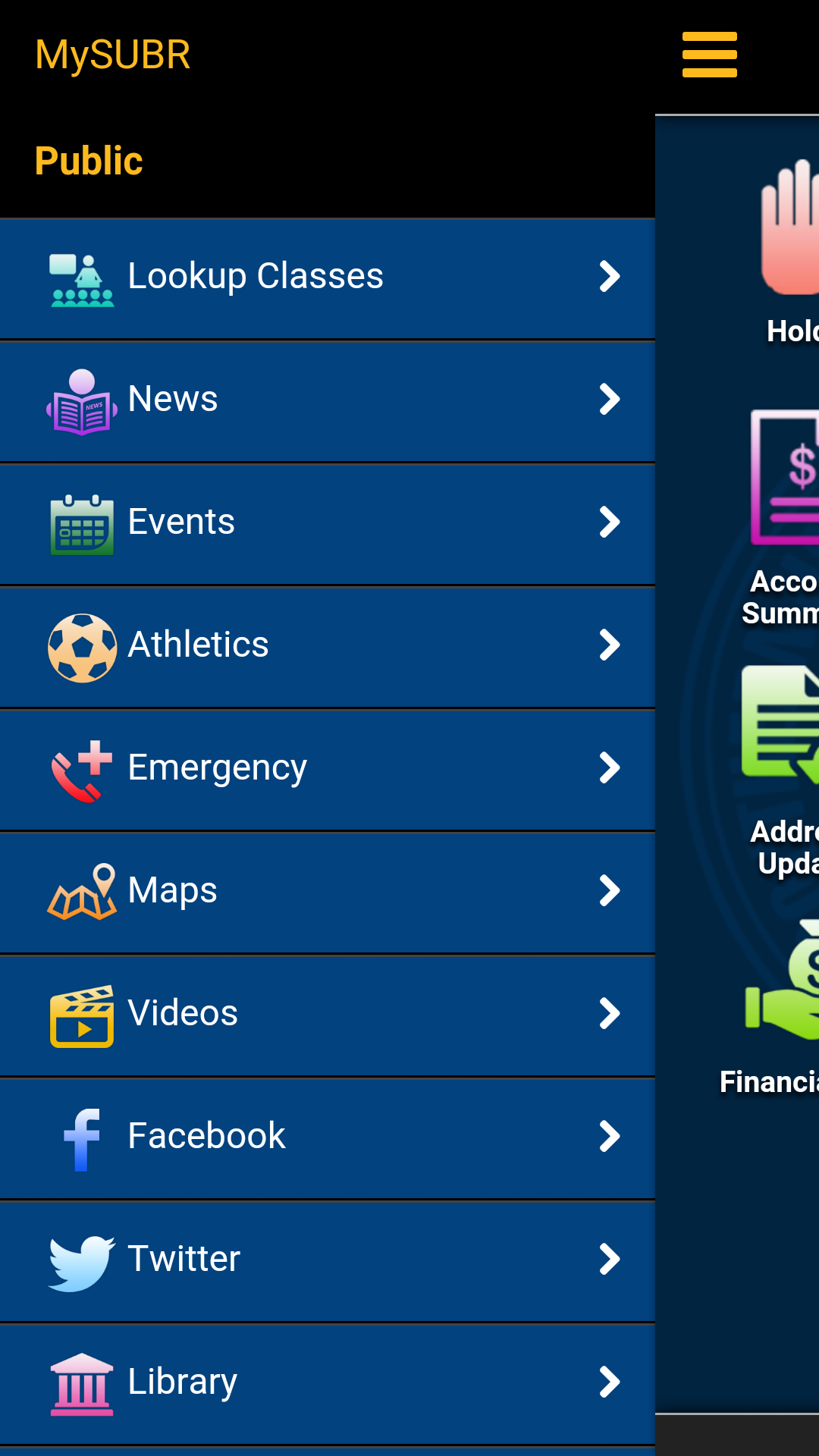The height and width of the screenshot is (1456, 819).
Task: Open Emergency contacts
Action: point(328,768)
